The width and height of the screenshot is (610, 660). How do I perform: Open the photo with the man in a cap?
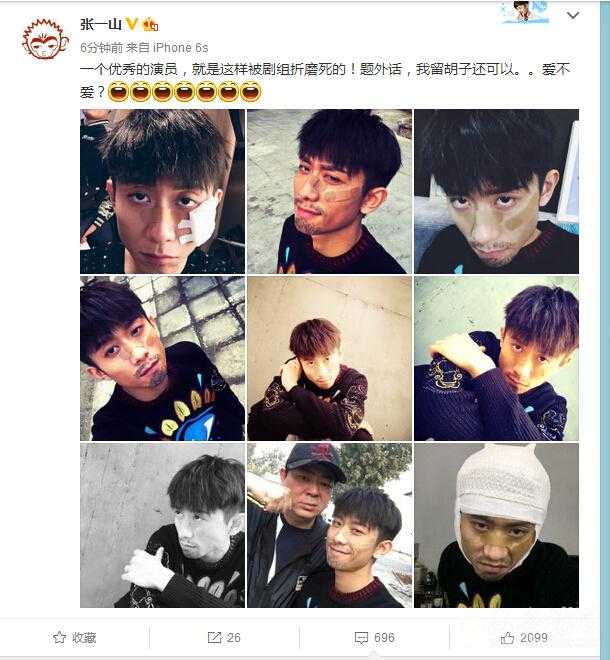pos(329,526)
